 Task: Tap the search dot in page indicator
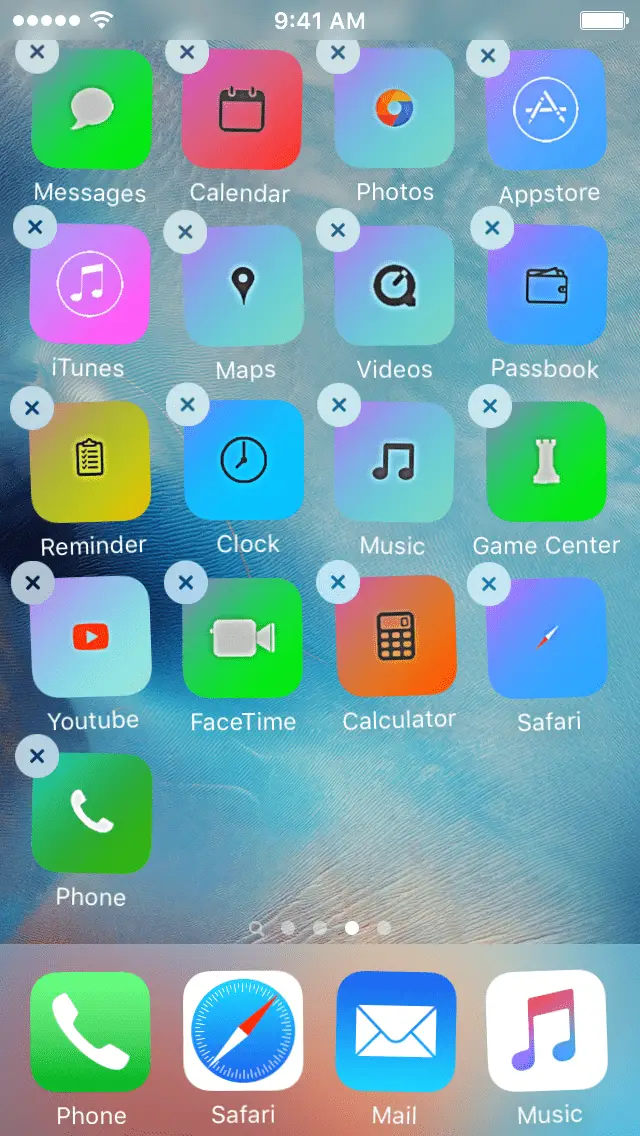(x=256, y=928)
